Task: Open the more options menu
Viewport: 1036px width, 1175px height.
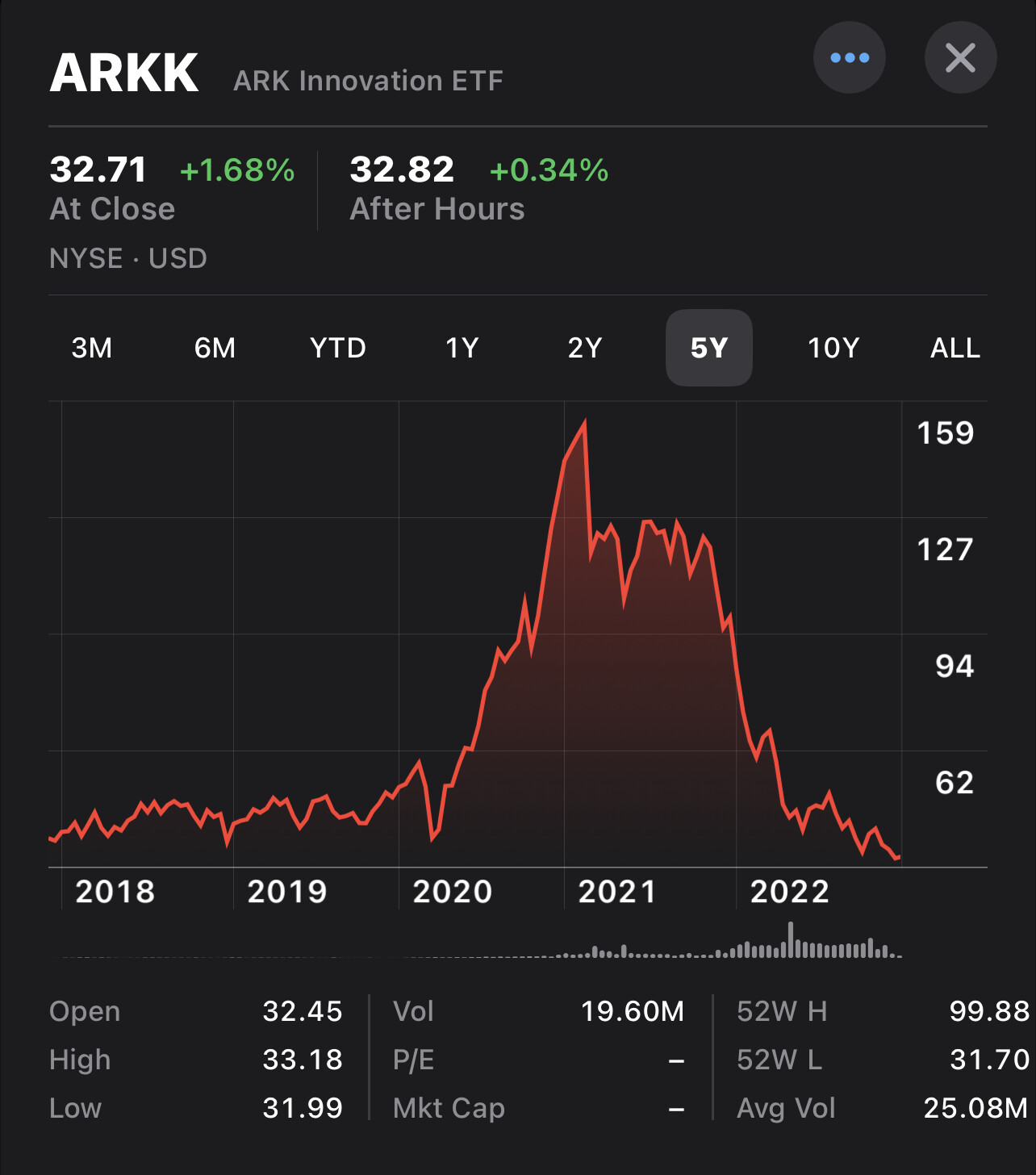Action: [x=849, y=58]
